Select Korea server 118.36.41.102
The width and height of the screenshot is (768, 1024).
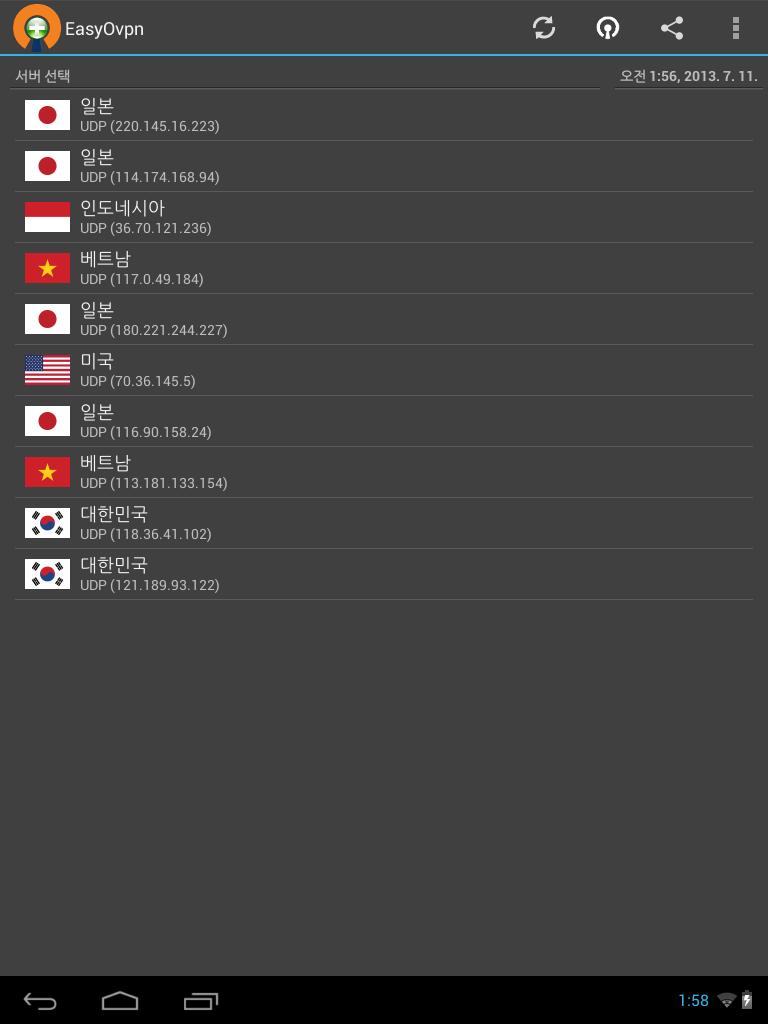[383, 523]
